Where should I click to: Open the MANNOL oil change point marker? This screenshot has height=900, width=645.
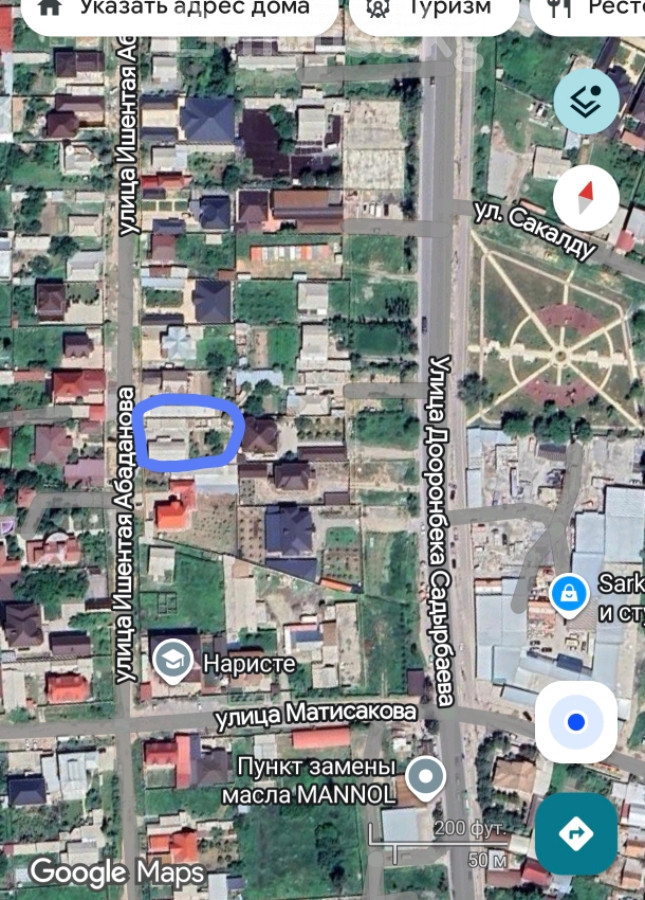[x=428, y=776]
